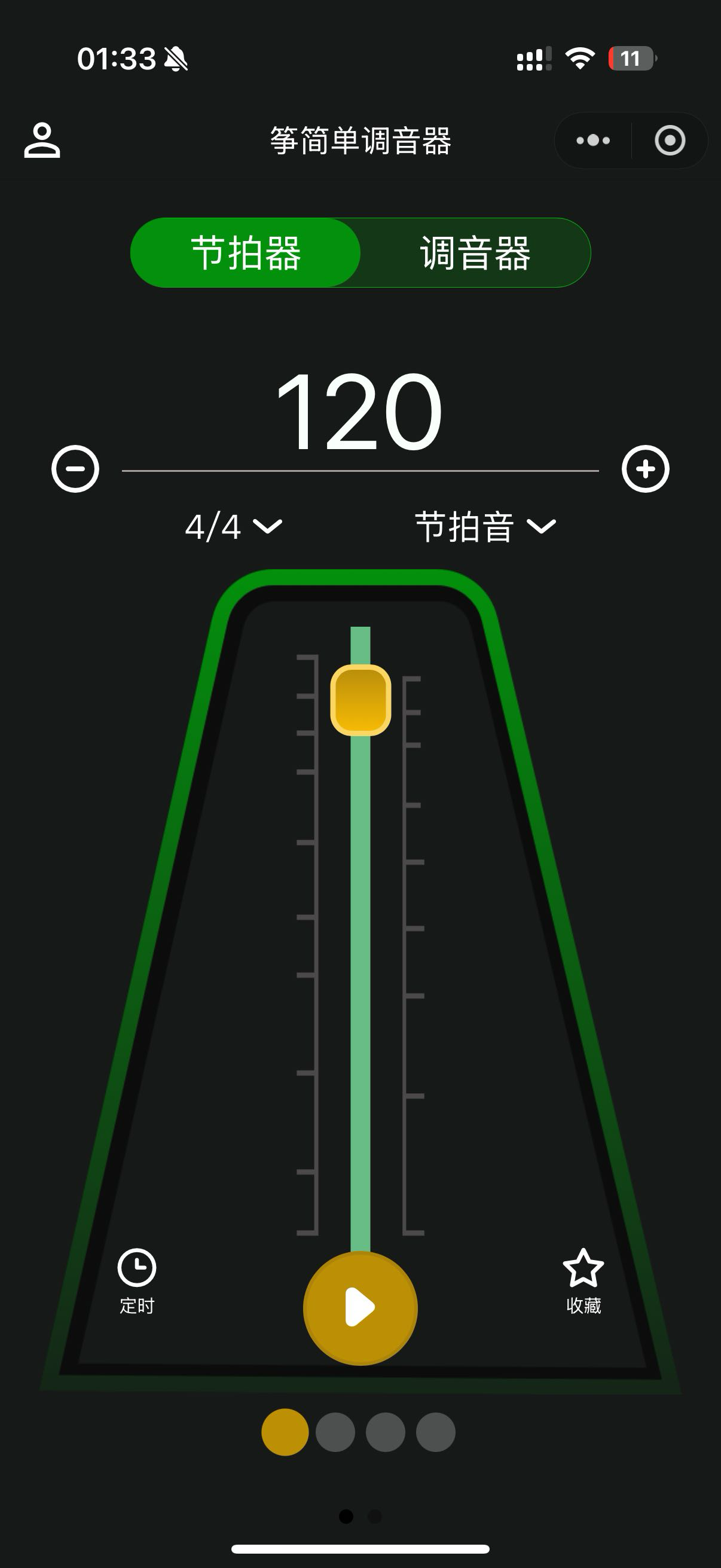Open the user profile icon
The height and width of the screenshot is (1568, 721).
tap(42, 140)
